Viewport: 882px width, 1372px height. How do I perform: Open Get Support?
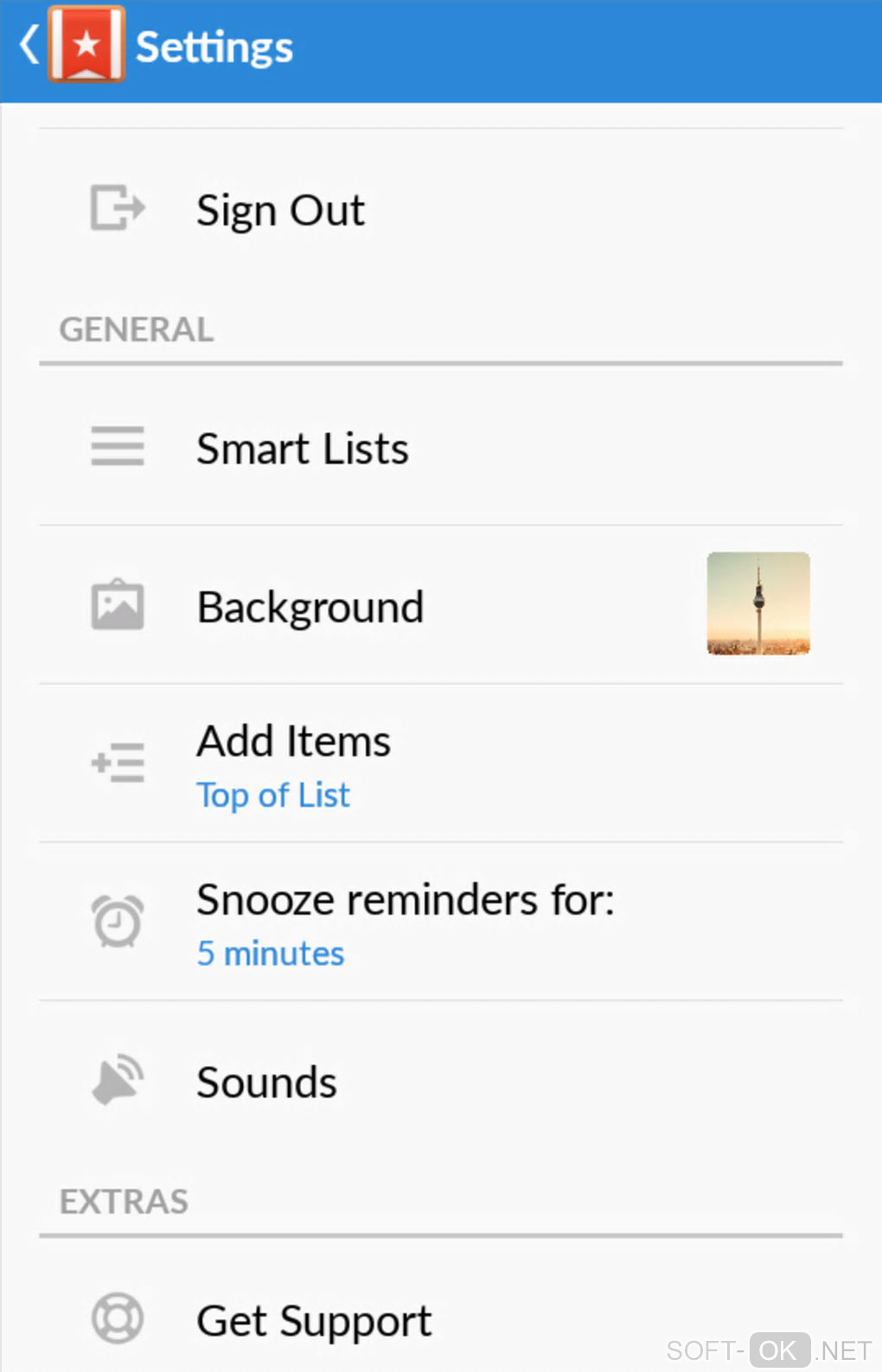pos(313,1320)
